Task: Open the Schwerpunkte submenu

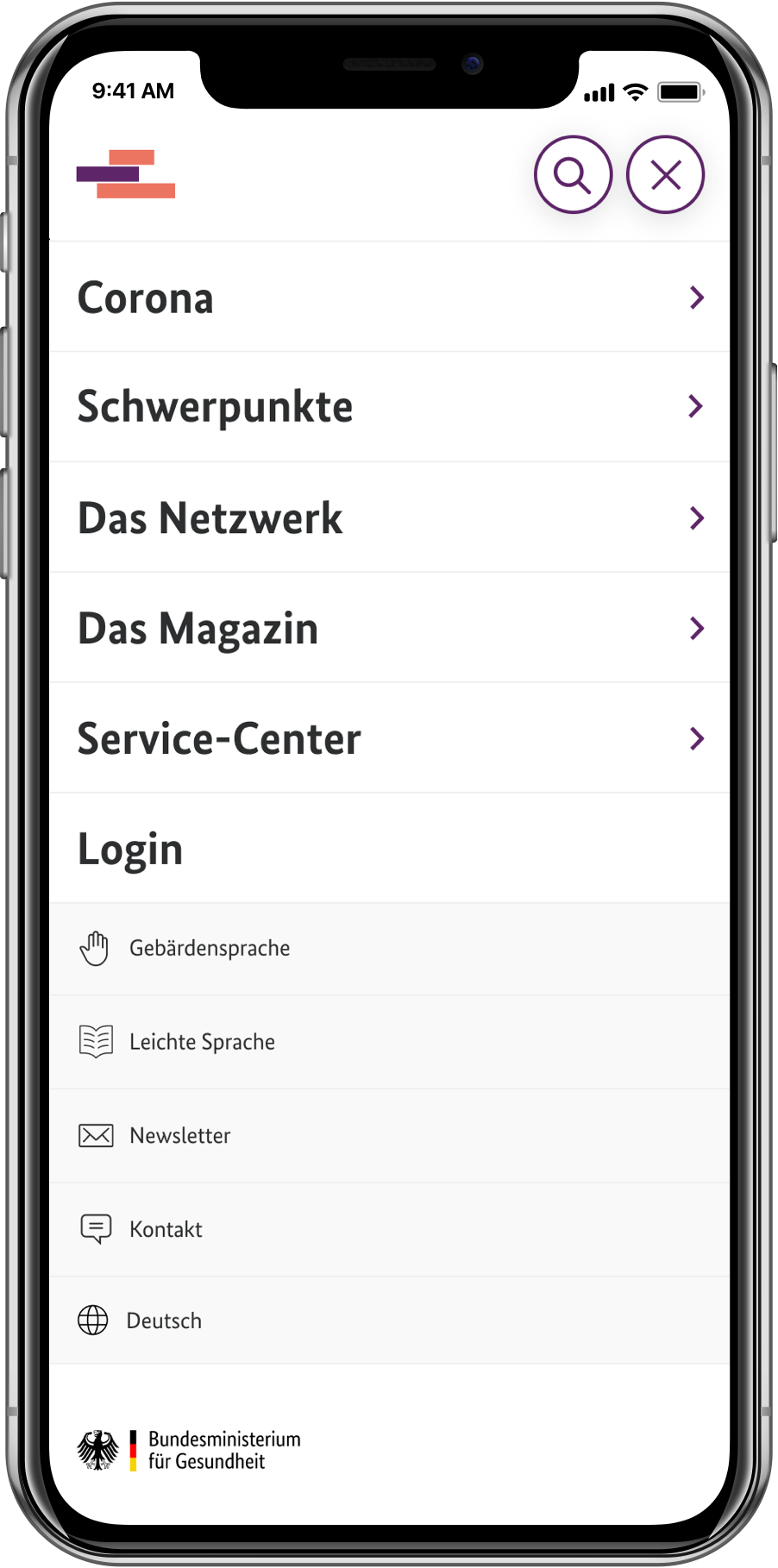Action: coord(388,407)
